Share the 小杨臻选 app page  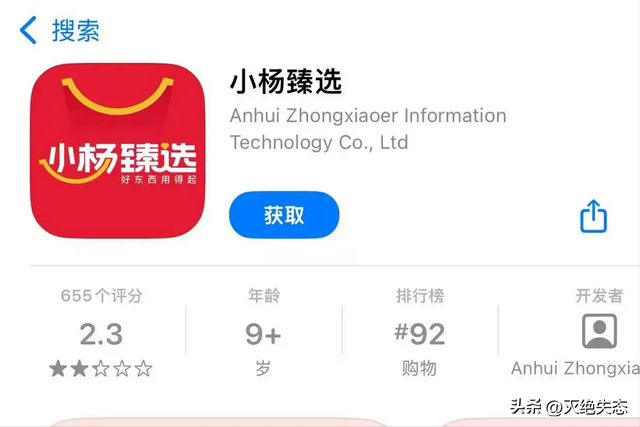point(593,215)
